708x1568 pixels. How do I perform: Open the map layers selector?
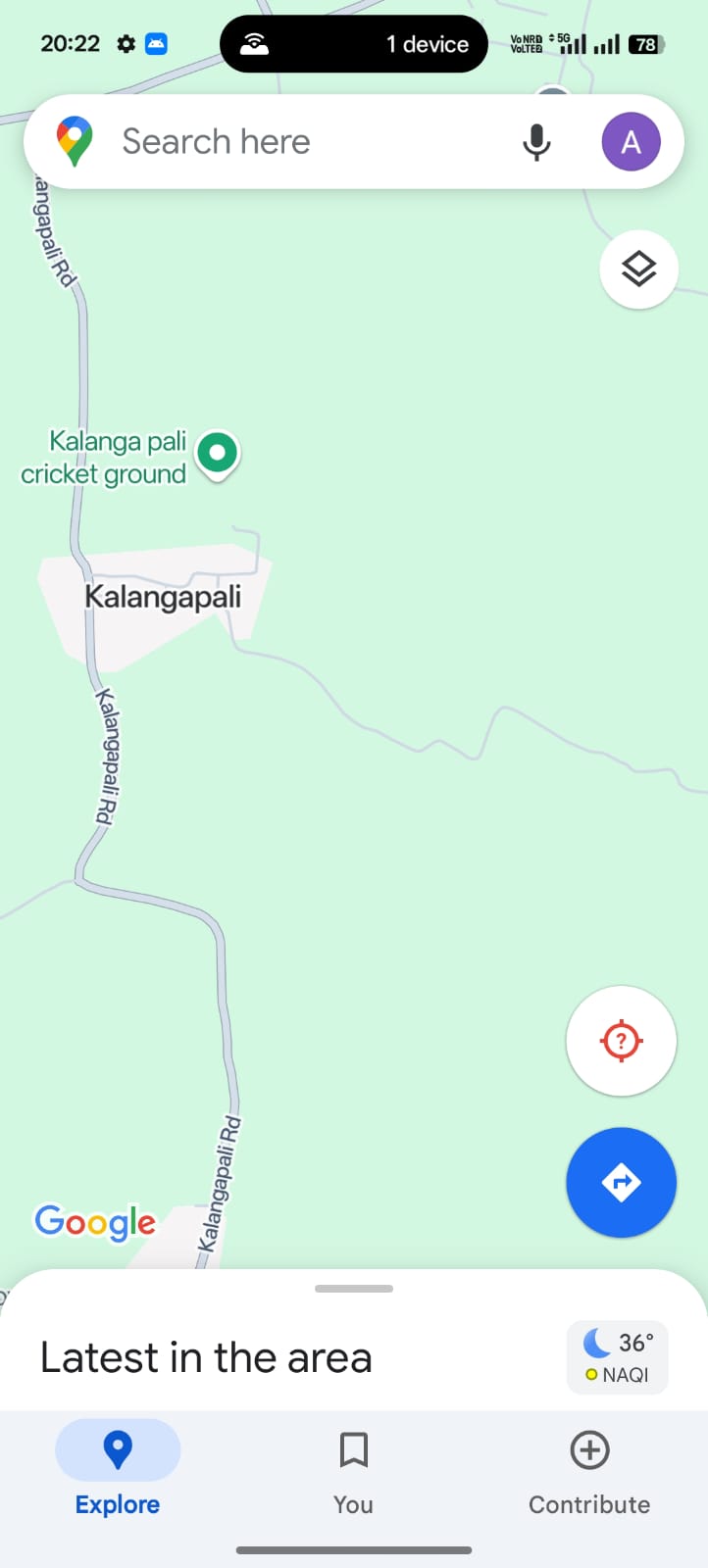tap(638, 269)
